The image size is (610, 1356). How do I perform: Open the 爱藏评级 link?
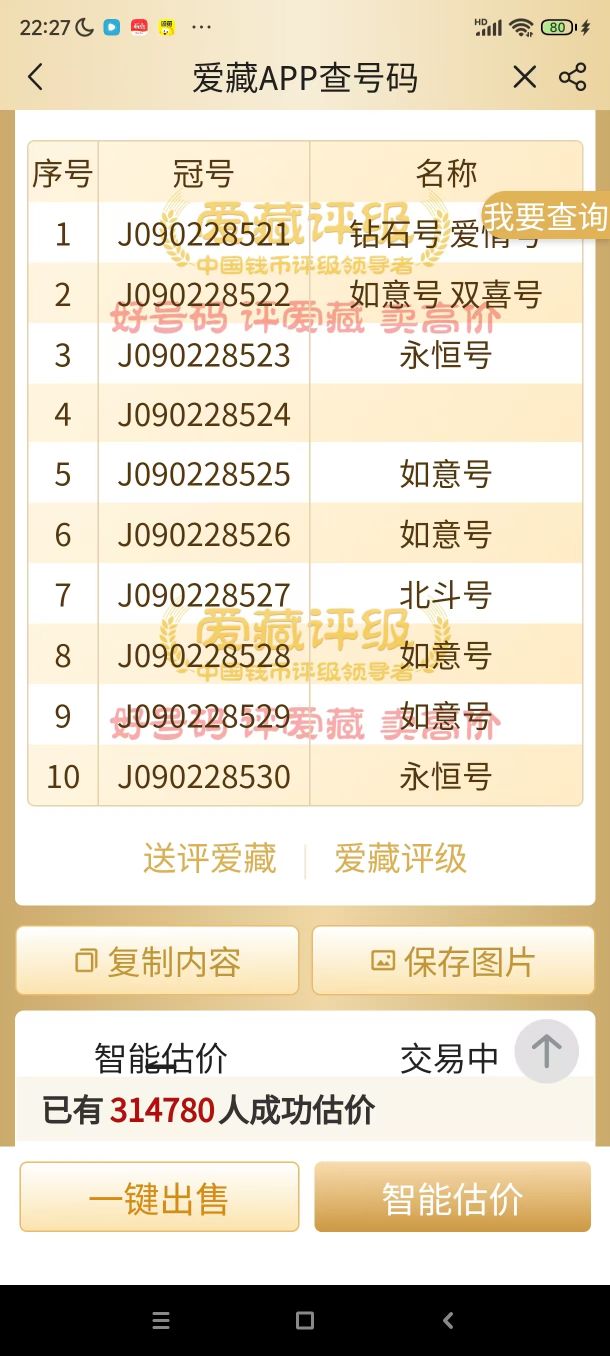coord(400,859)
